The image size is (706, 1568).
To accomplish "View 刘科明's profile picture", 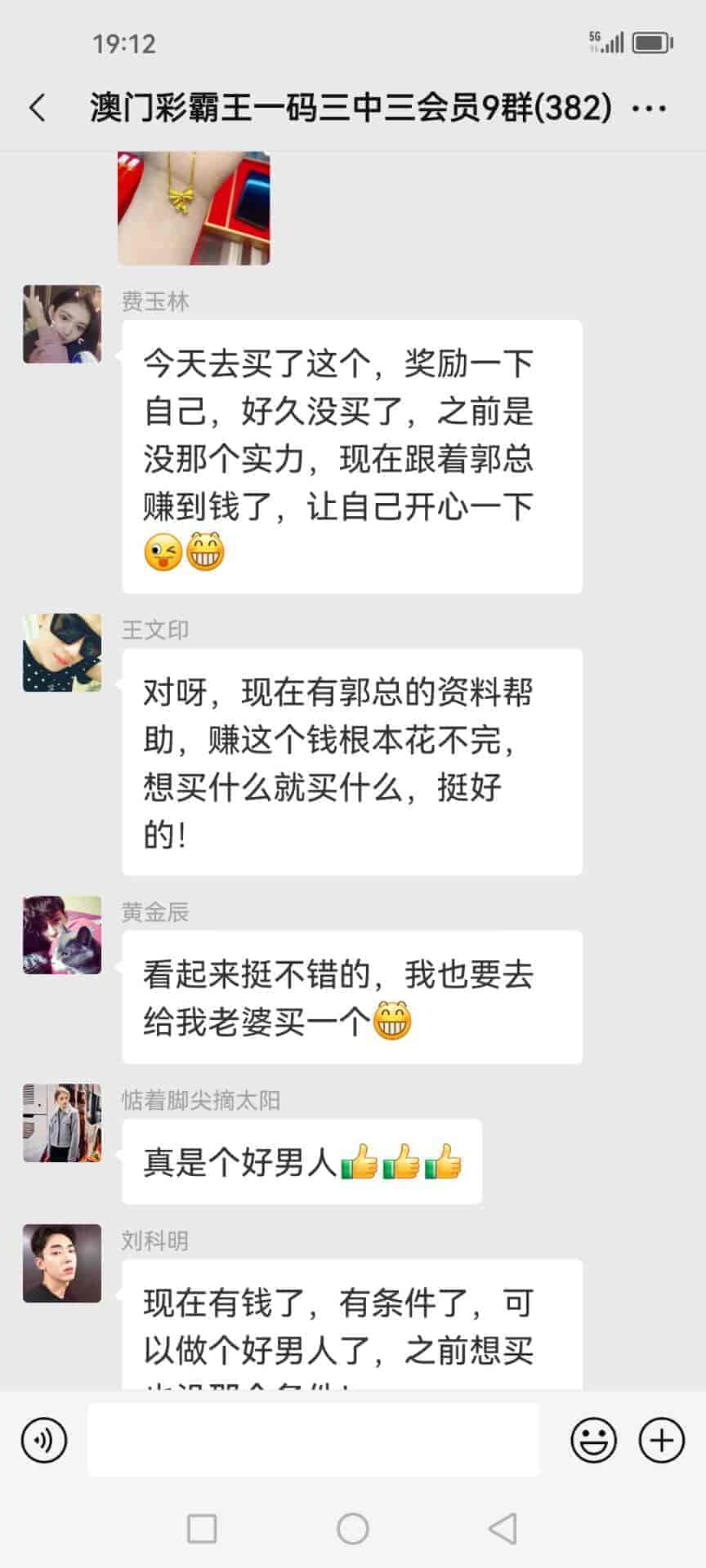I will coord(62,1263).
